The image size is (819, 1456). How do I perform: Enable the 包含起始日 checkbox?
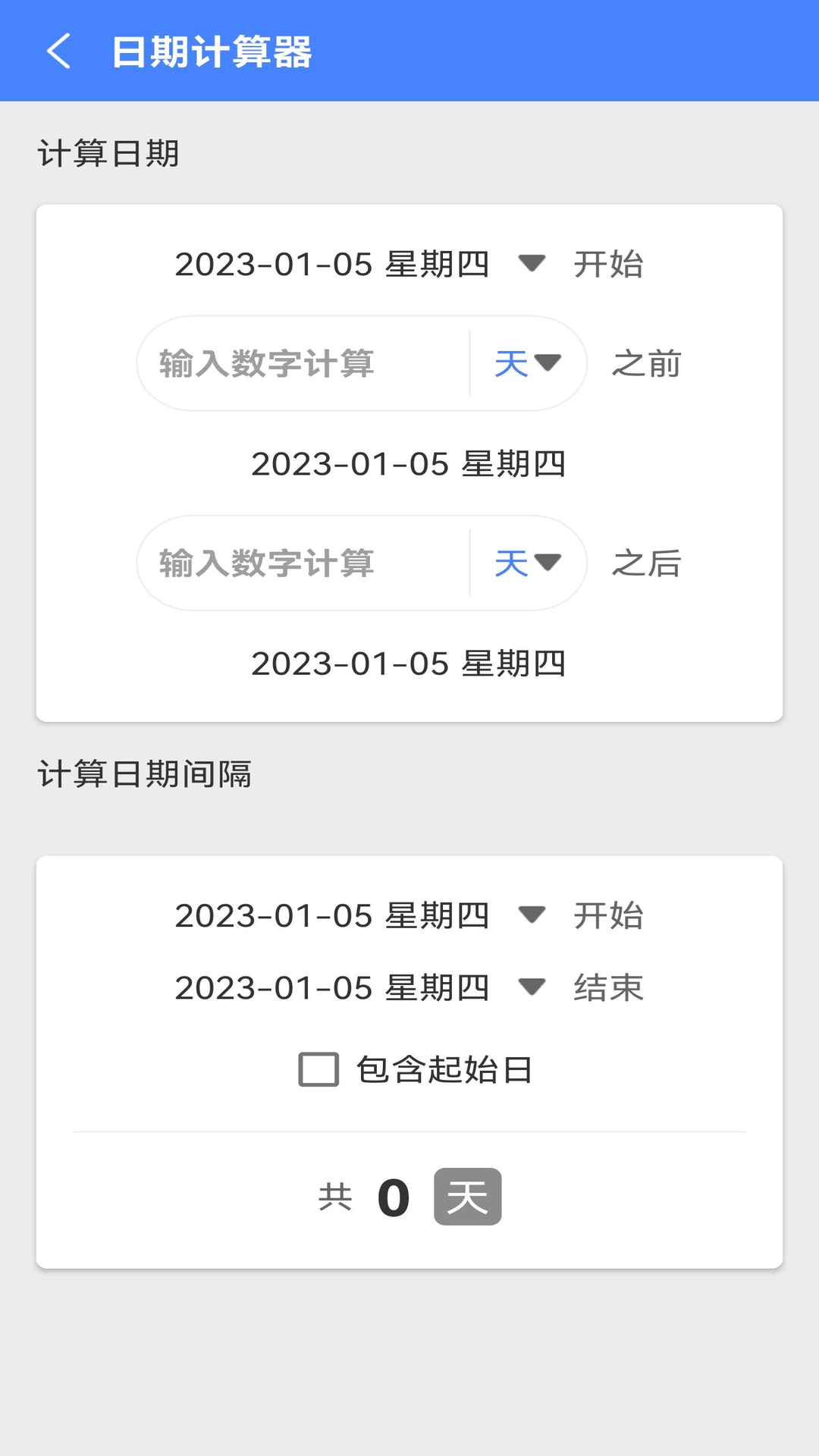click(x=318, y=1069)
